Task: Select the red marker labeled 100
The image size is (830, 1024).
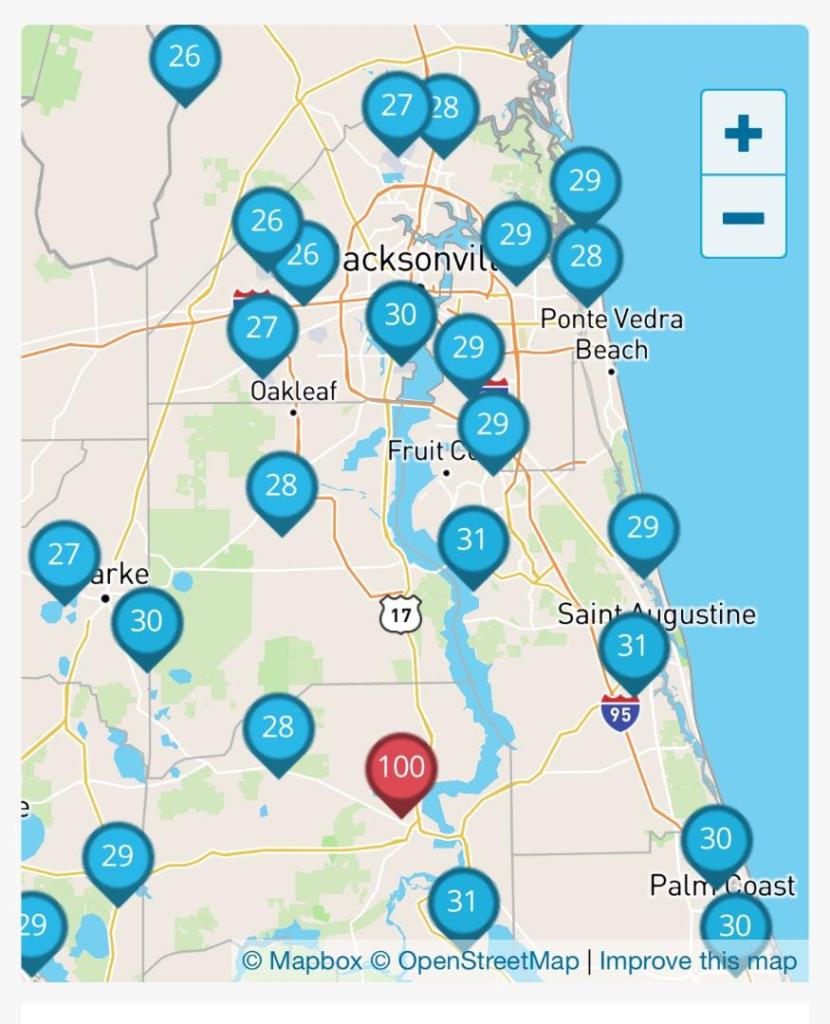Action: pyautogui.click(x=401, y=768)
